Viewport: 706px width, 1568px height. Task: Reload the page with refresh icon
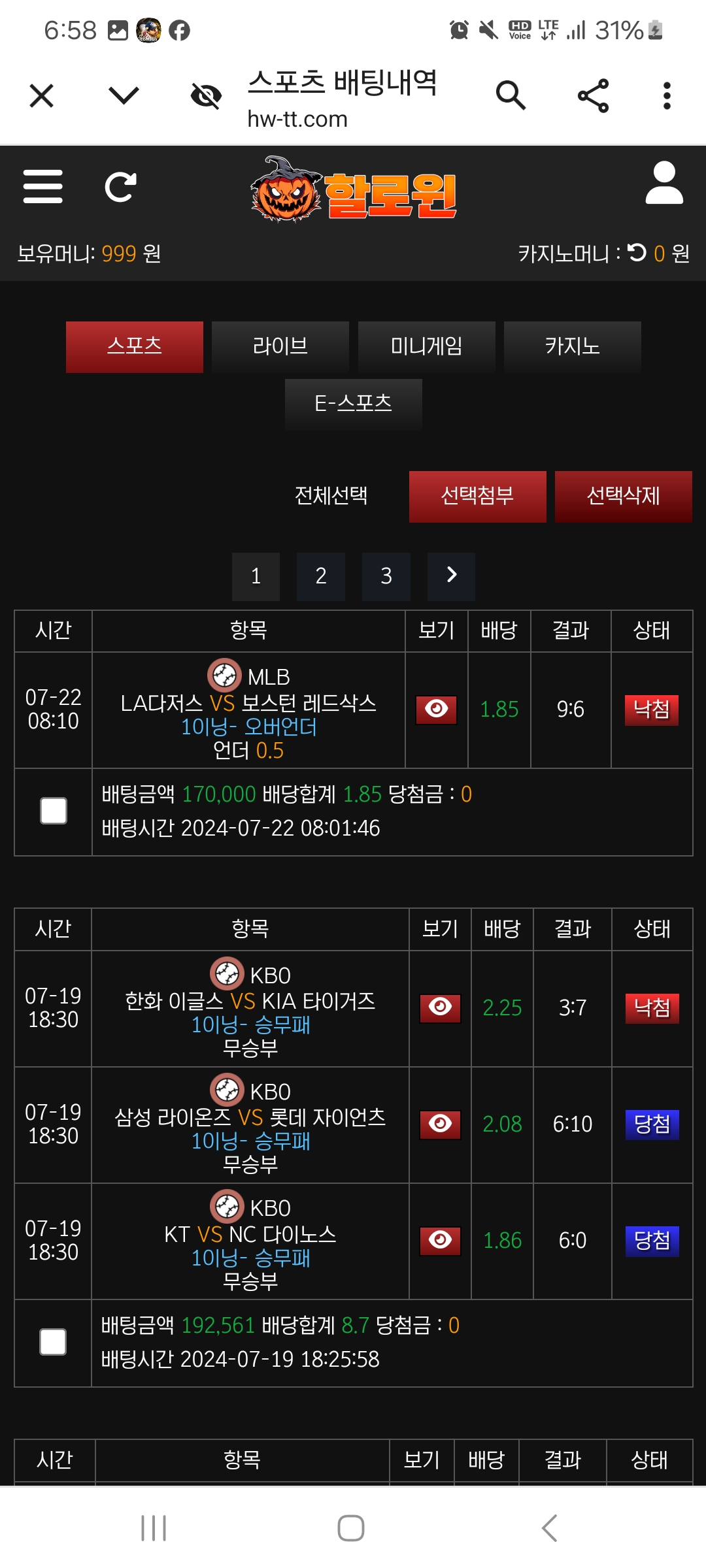[121, 188]
